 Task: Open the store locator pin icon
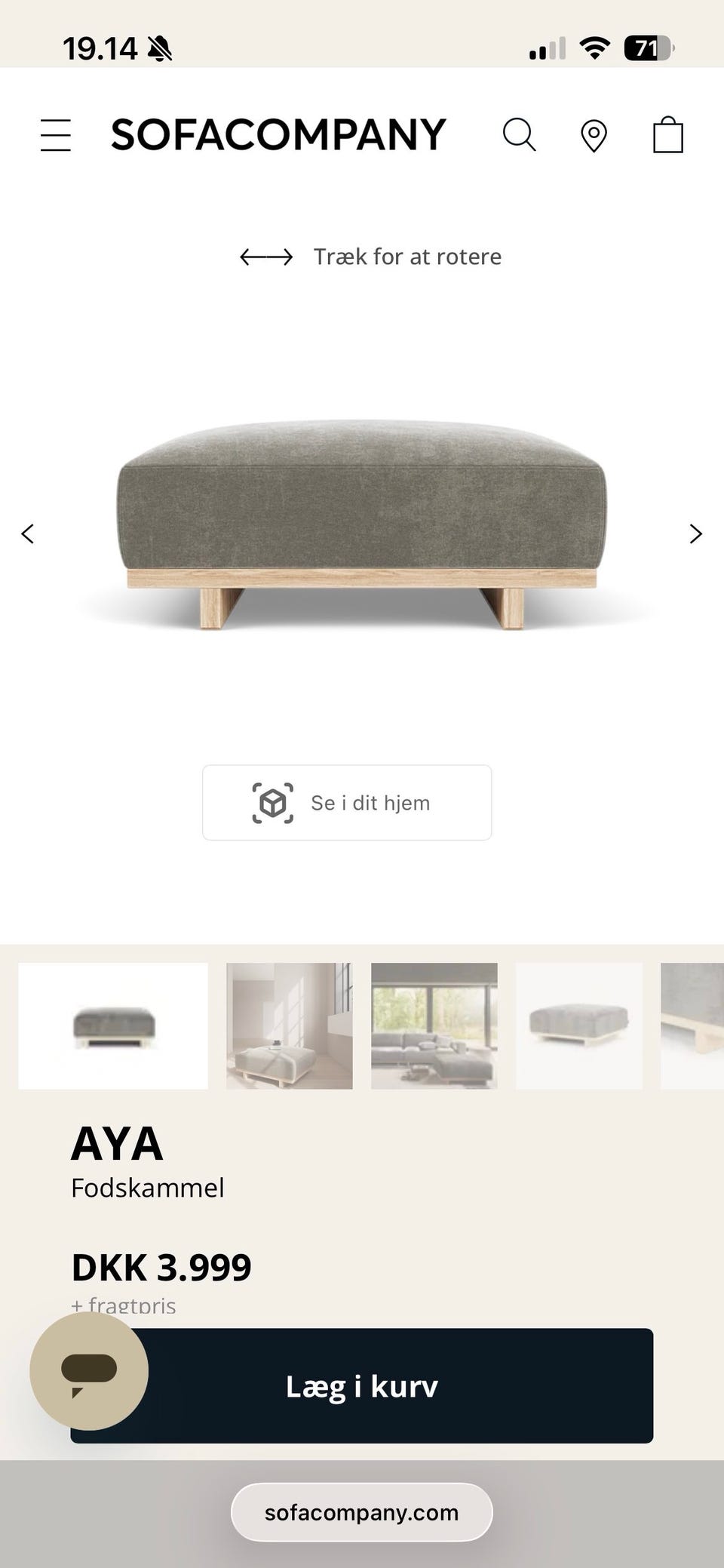tap(594, 135)
